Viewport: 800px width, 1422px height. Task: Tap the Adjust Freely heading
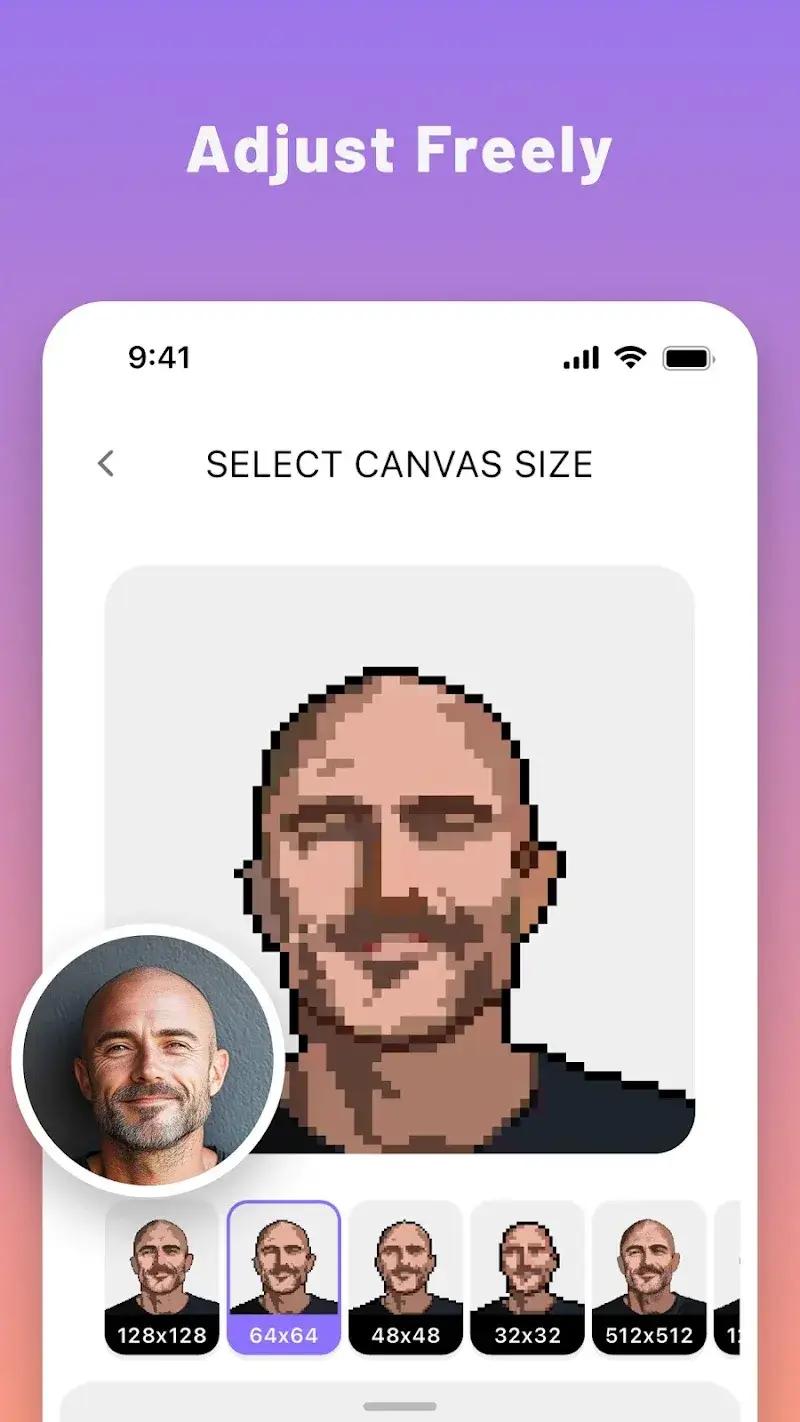tap(400, 148)
